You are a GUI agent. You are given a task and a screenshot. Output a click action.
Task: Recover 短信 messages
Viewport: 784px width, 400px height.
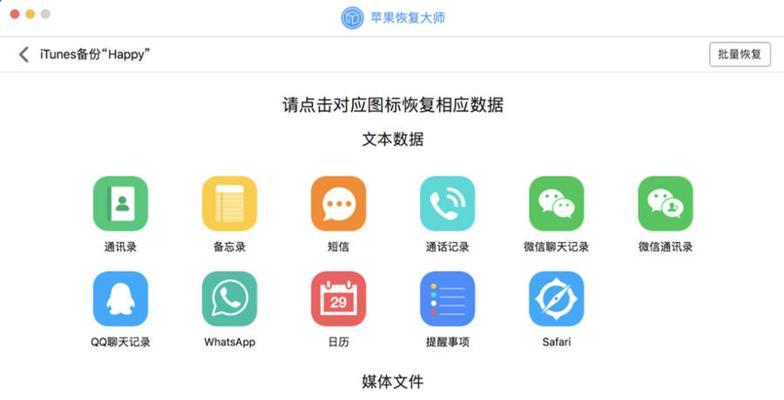(338, 203)
